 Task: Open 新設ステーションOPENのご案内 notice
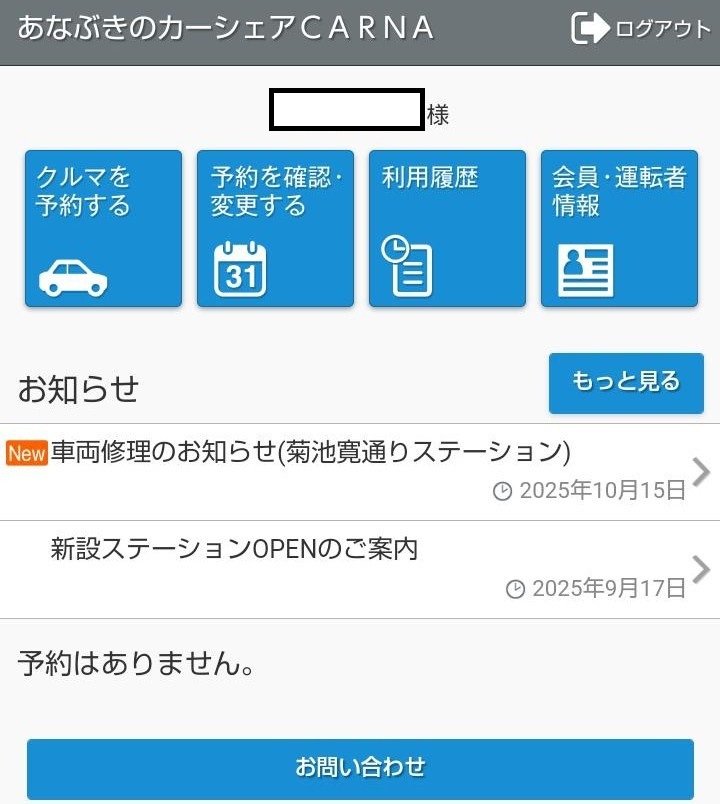(360, 568)
